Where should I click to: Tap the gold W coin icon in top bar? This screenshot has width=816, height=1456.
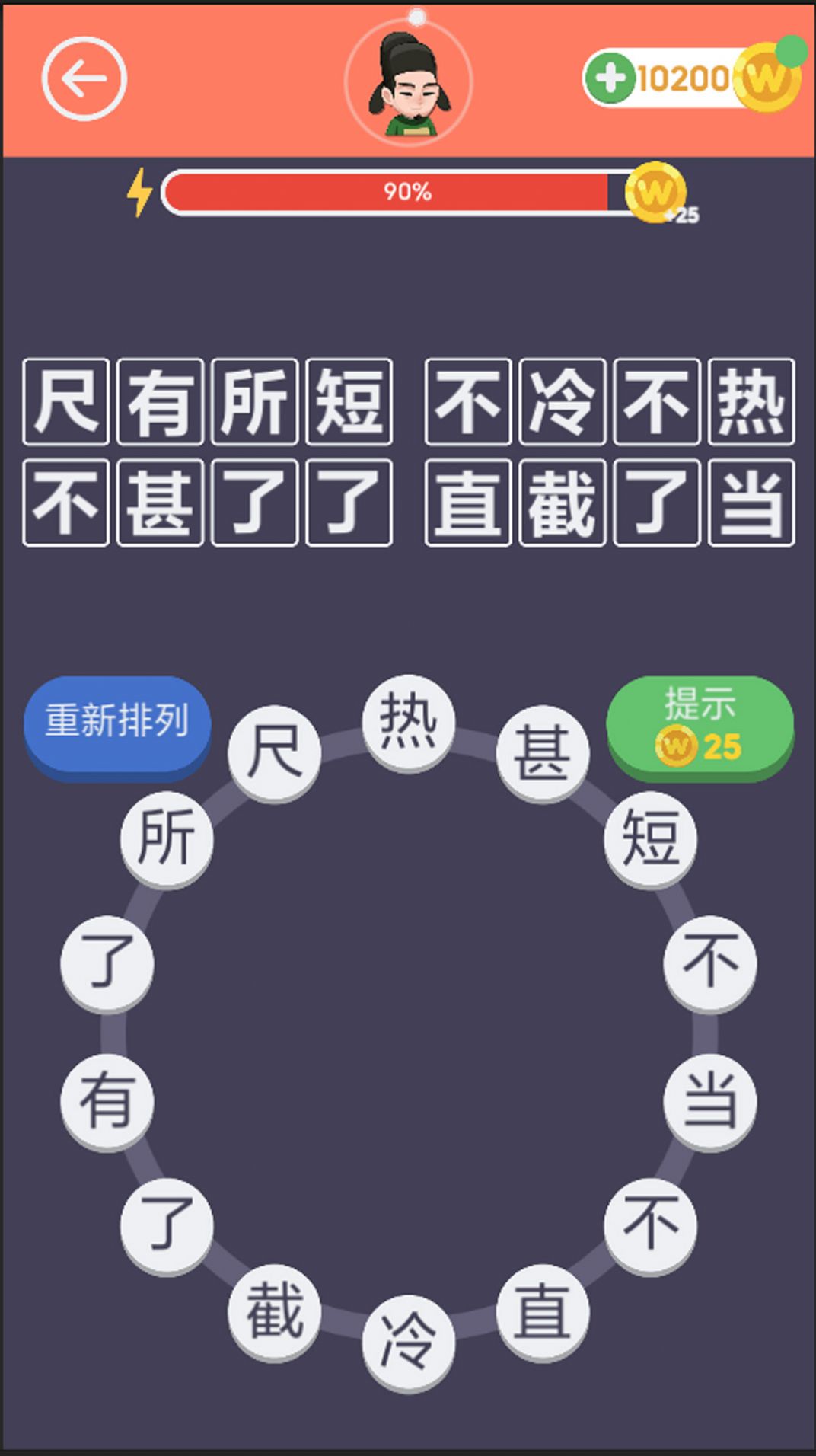point(765,76)
